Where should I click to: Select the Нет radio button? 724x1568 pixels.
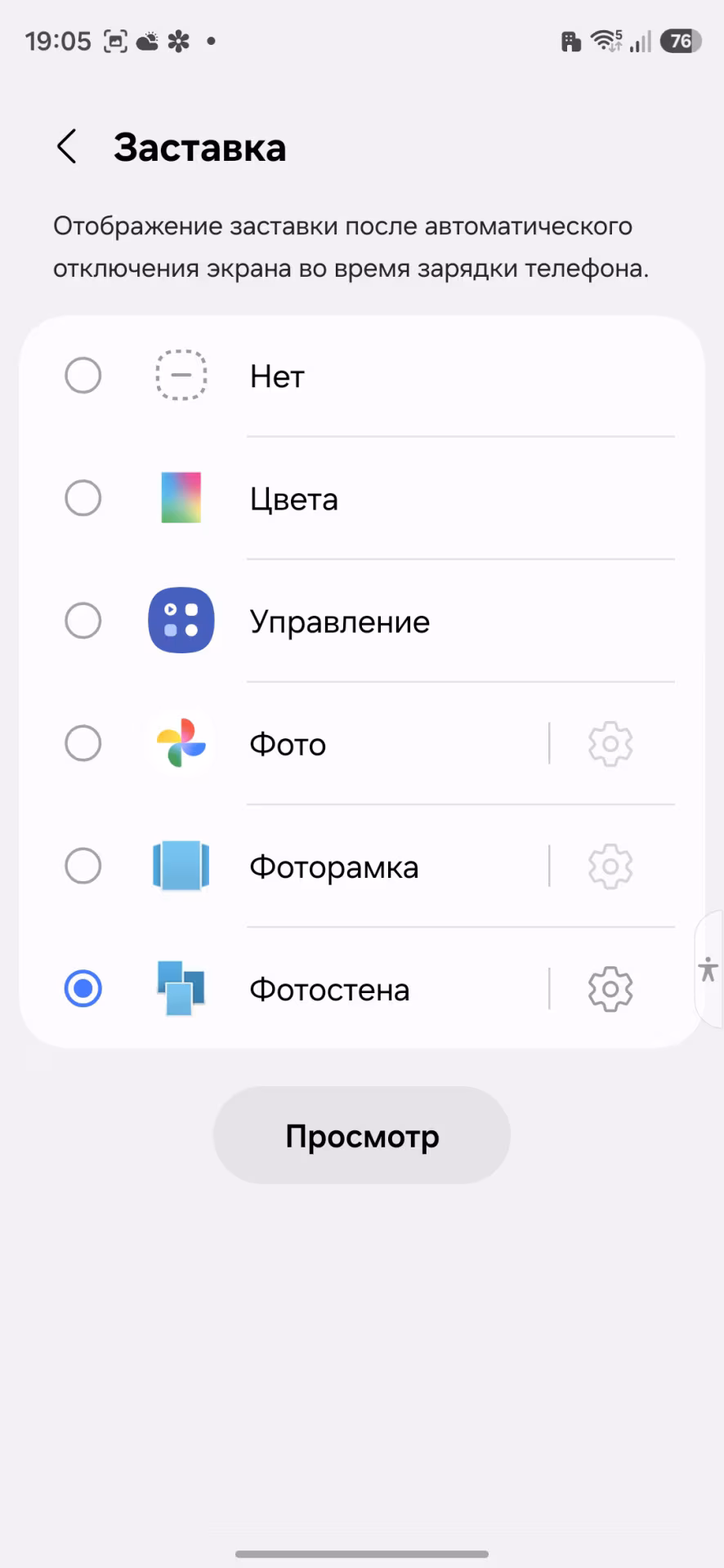[83, 375]
